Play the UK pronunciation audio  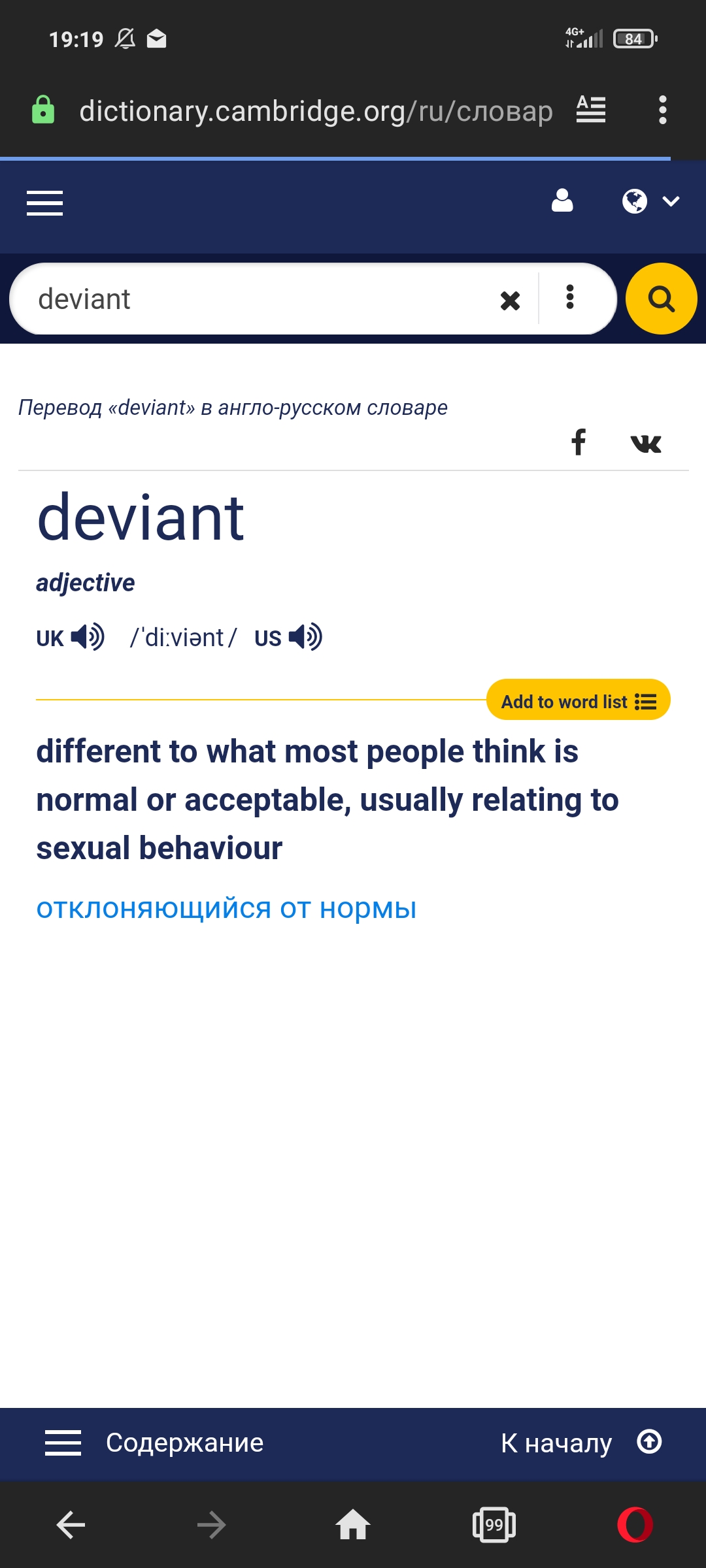(87, 636)
